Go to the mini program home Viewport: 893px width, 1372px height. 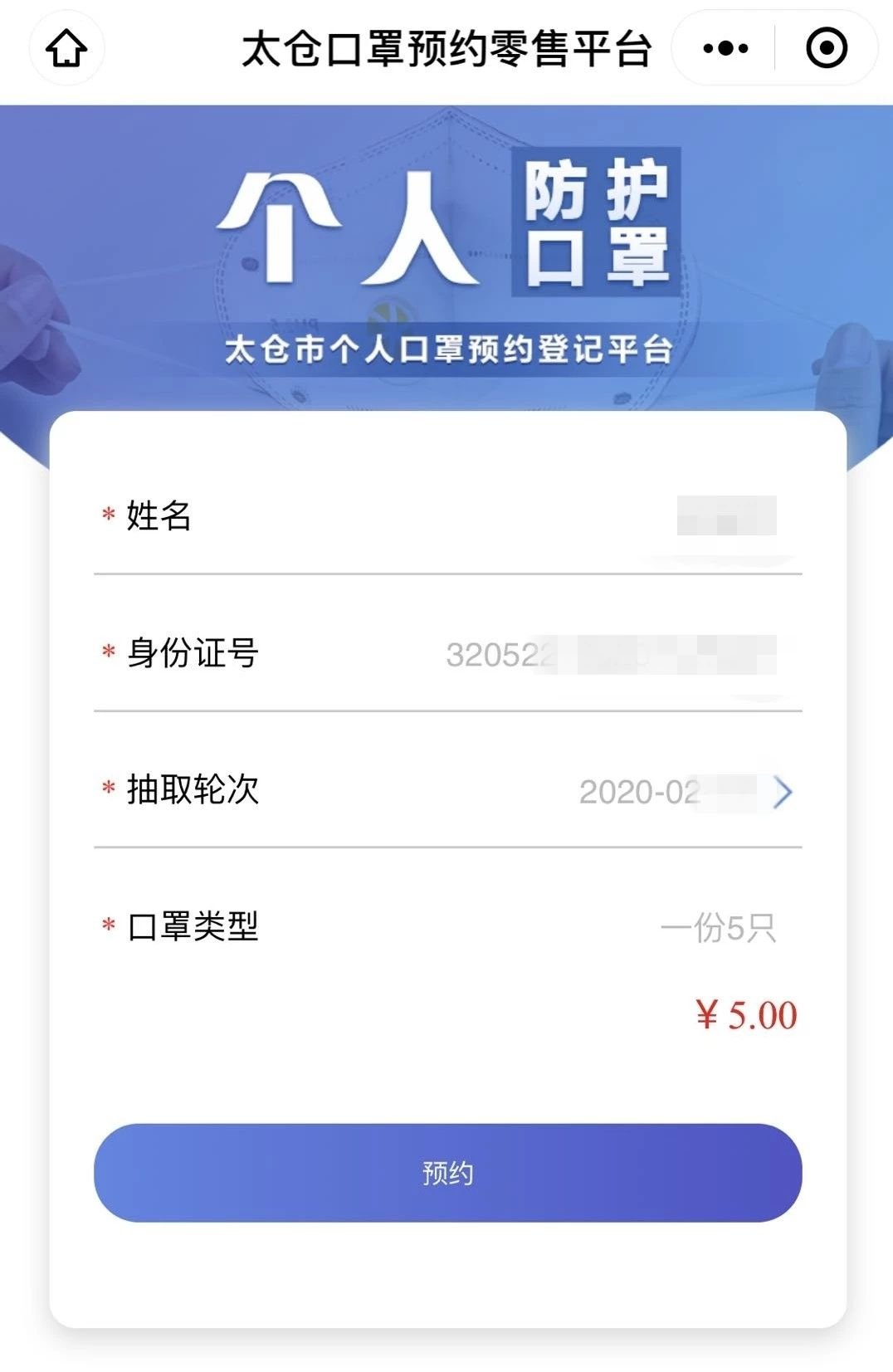pos(66,48)
